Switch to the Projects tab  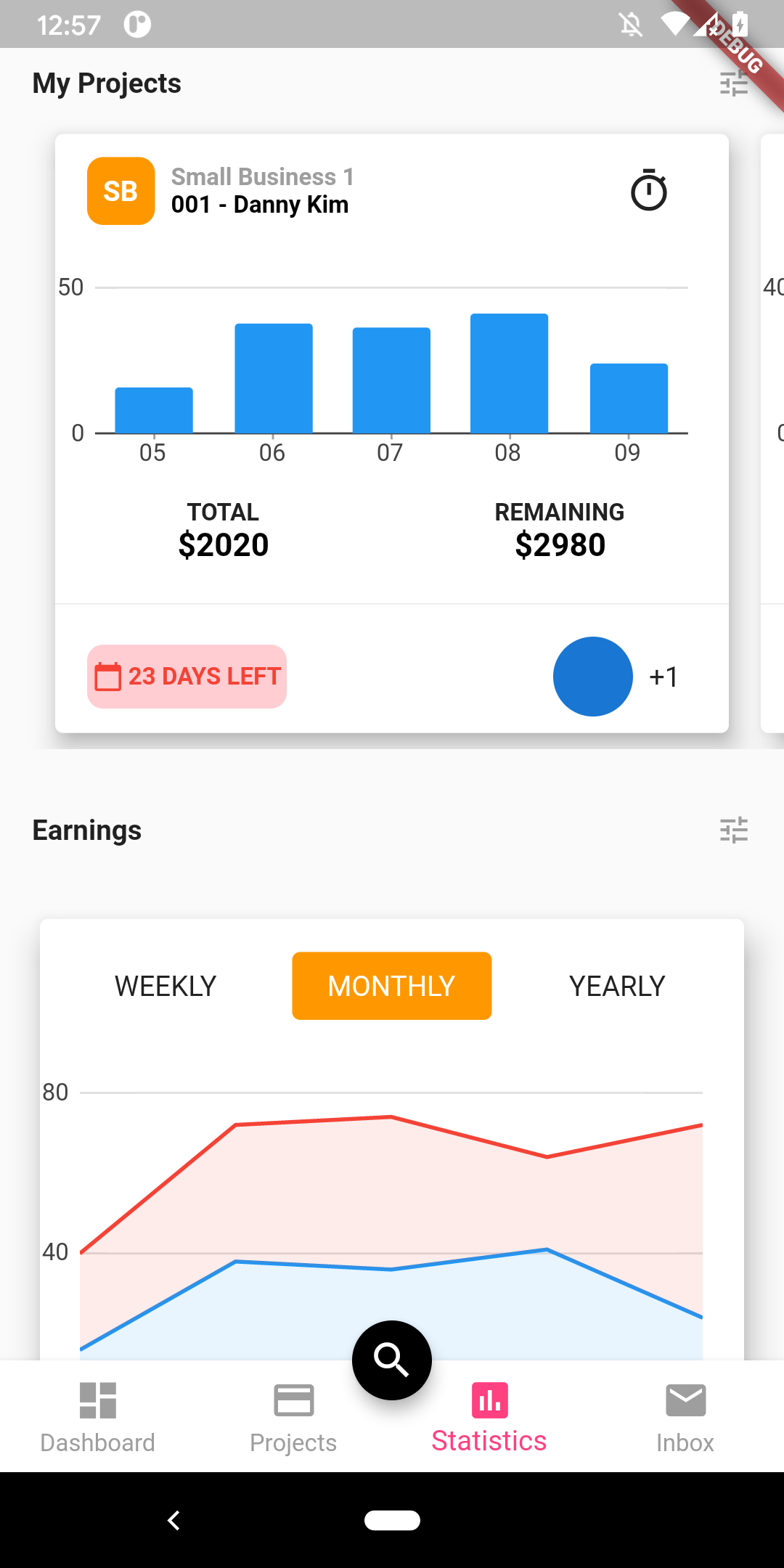[293, 1417]
